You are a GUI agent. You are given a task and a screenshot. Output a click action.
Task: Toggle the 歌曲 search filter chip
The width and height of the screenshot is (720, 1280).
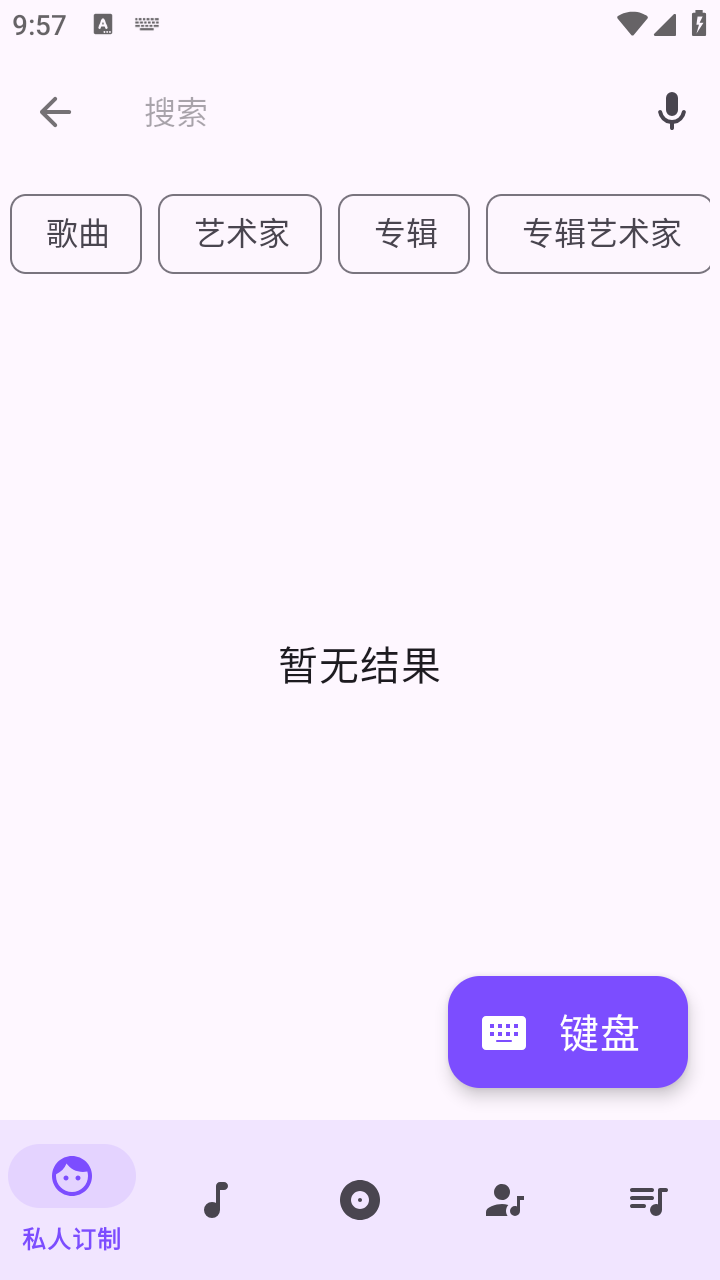(x=76, y=234)
